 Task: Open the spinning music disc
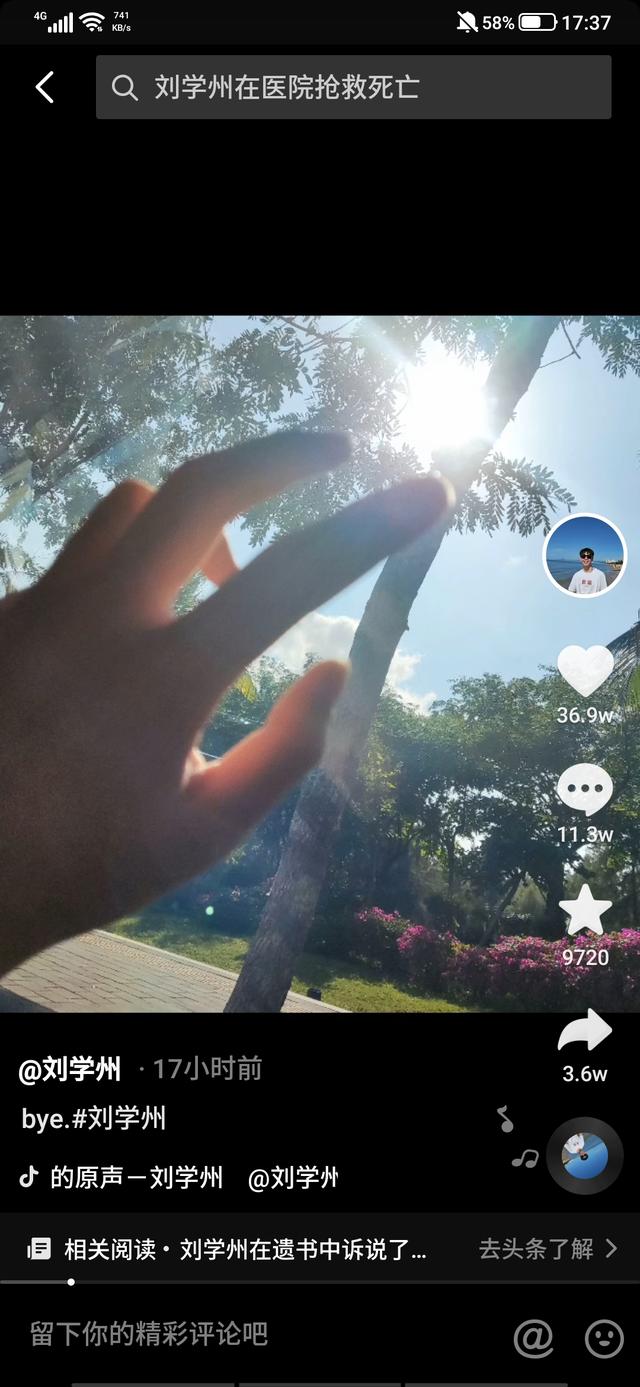585,1156
